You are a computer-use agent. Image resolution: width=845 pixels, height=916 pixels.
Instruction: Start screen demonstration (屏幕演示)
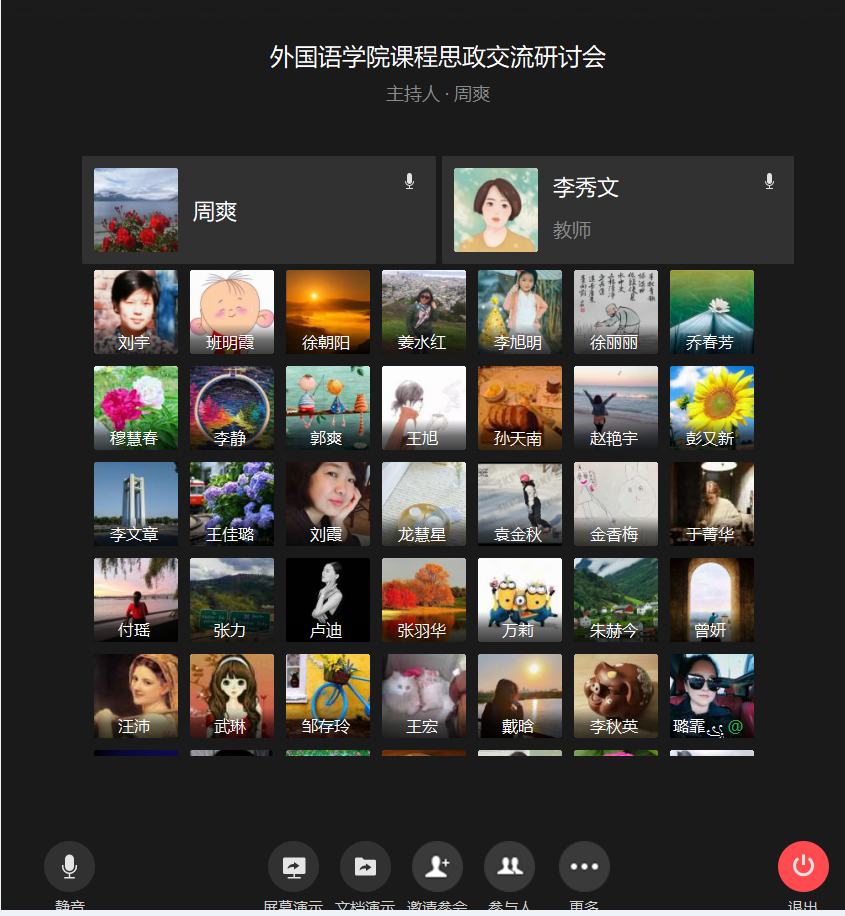(x=293, y=866)
